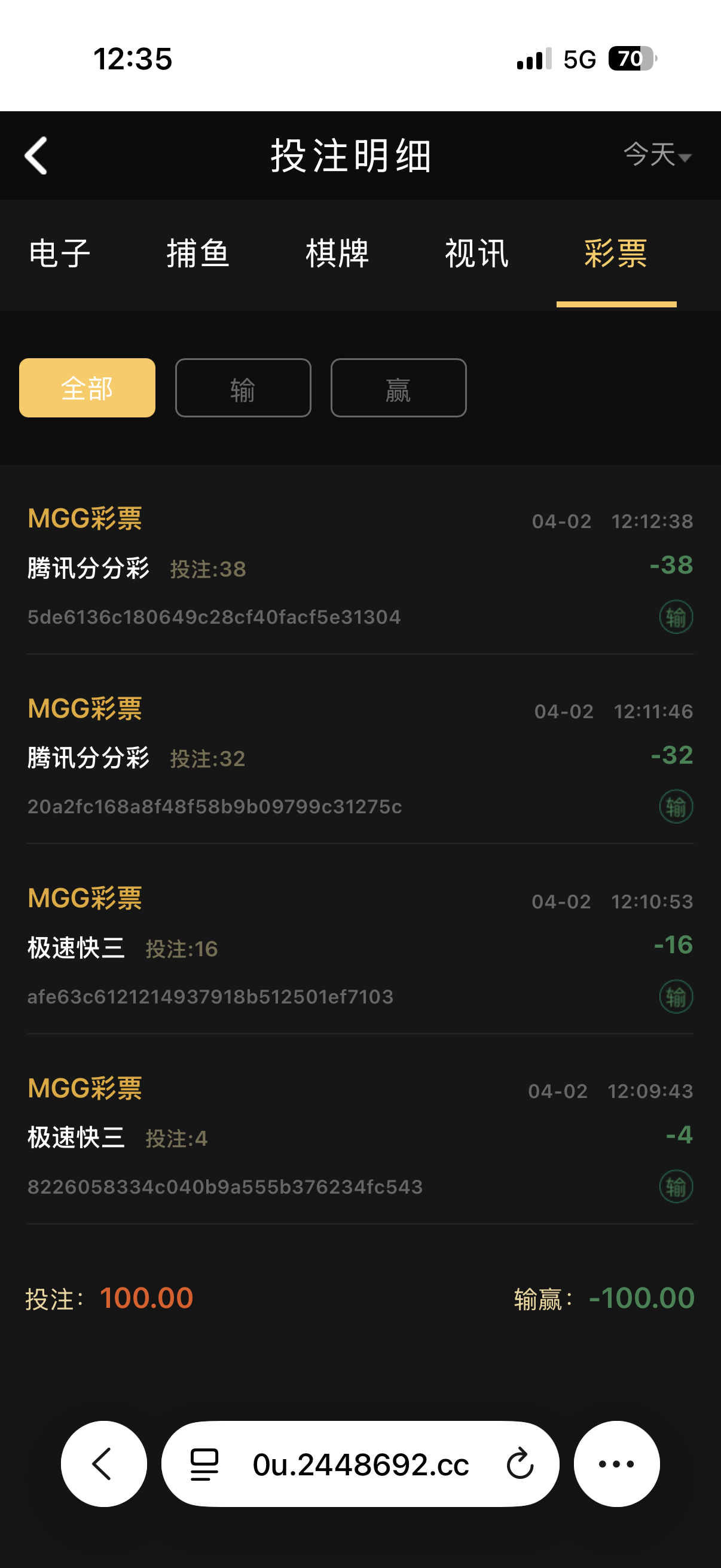
Task: Tap the browser back button
Action: [103, 1464]
